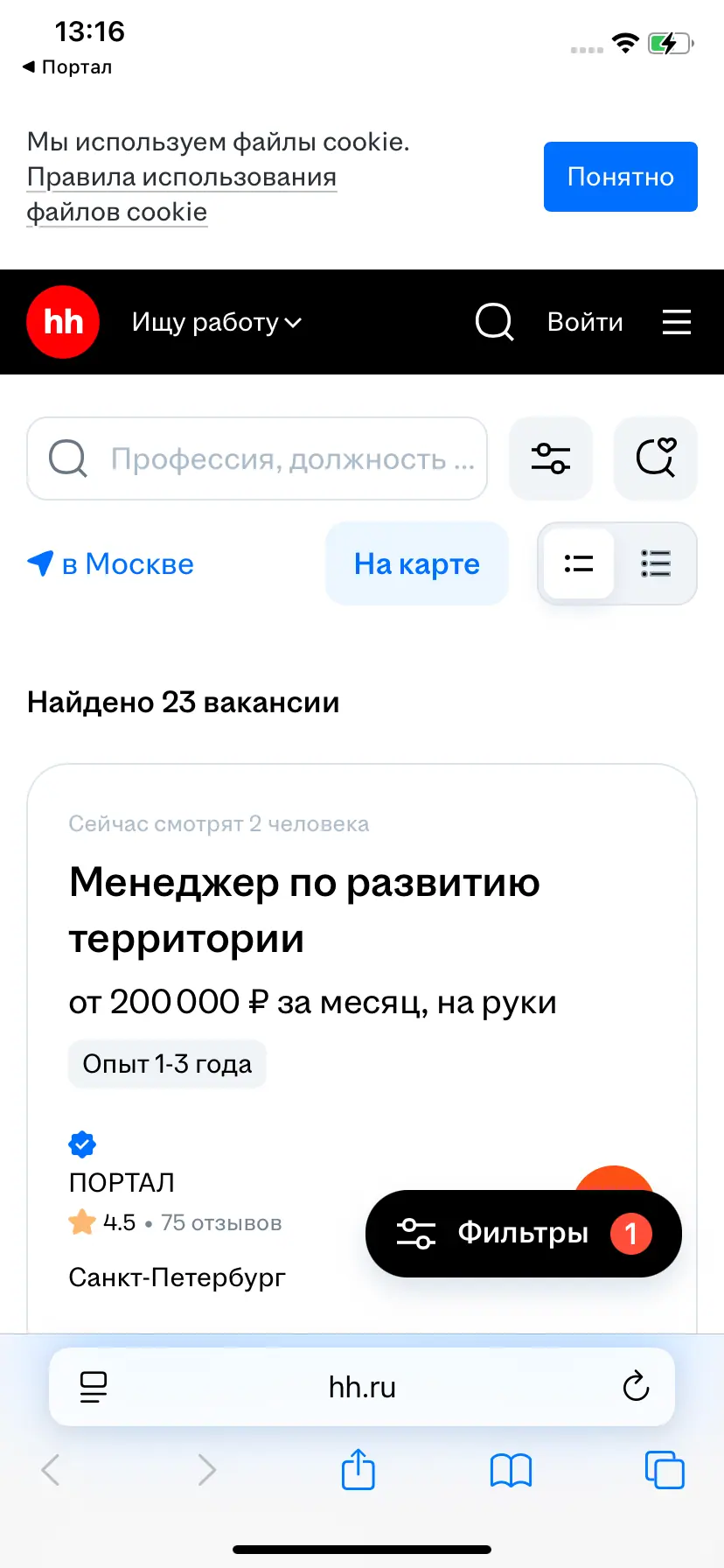Tap Войти to sign in
Viewport: 724px width, 1568px height.
(585, 322)
